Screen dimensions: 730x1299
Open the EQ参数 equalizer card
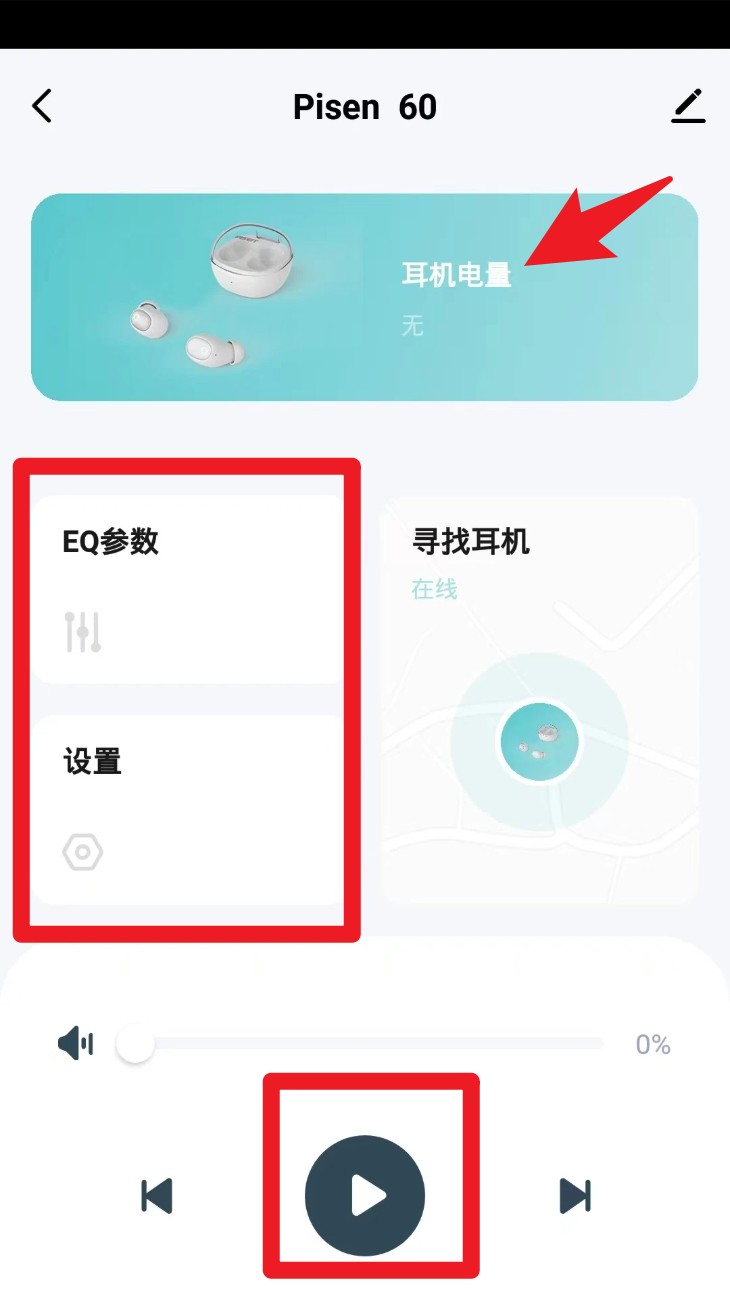(186, 590)
